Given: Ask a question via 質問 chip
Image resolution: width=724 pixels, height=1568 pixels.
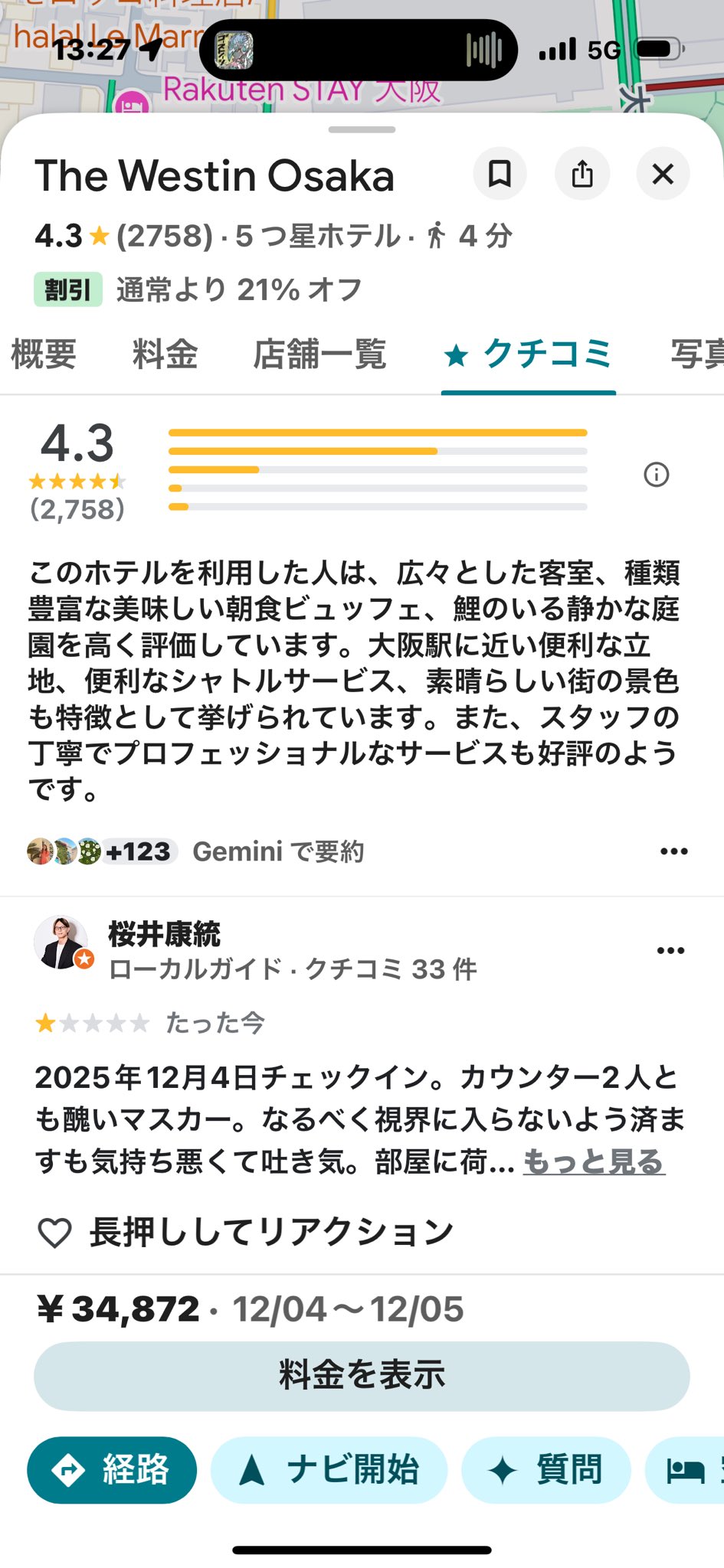Looking at the screenshot, I should [x=545, y=1470].
